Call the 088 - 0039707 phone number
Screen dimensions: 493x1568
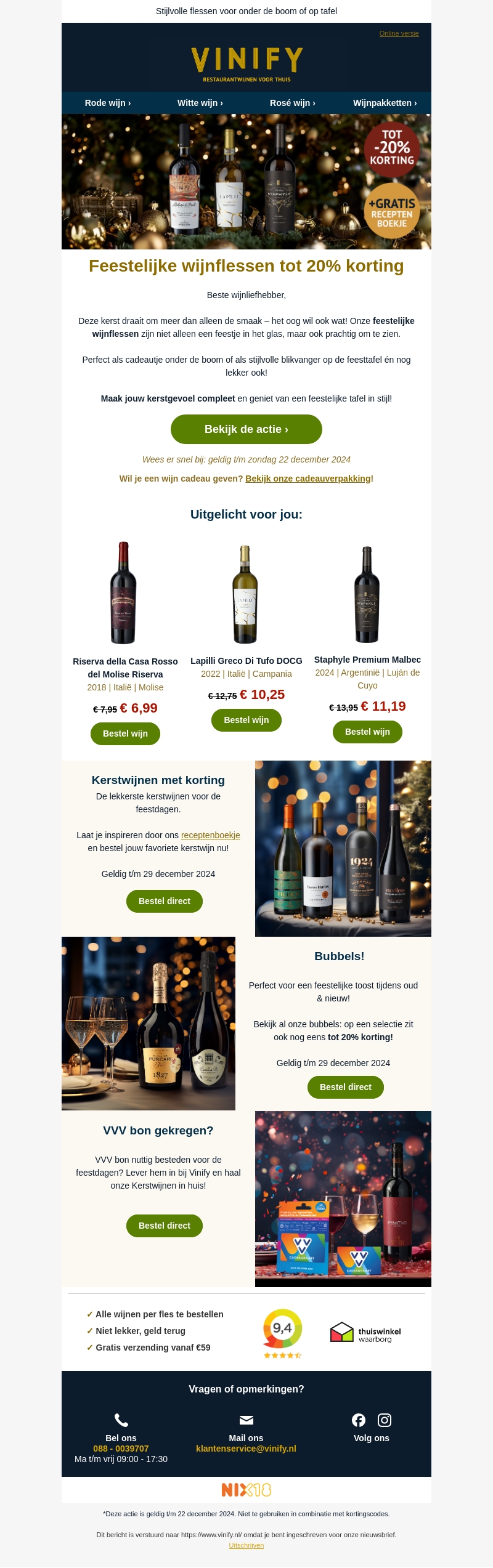[121, 1449]
